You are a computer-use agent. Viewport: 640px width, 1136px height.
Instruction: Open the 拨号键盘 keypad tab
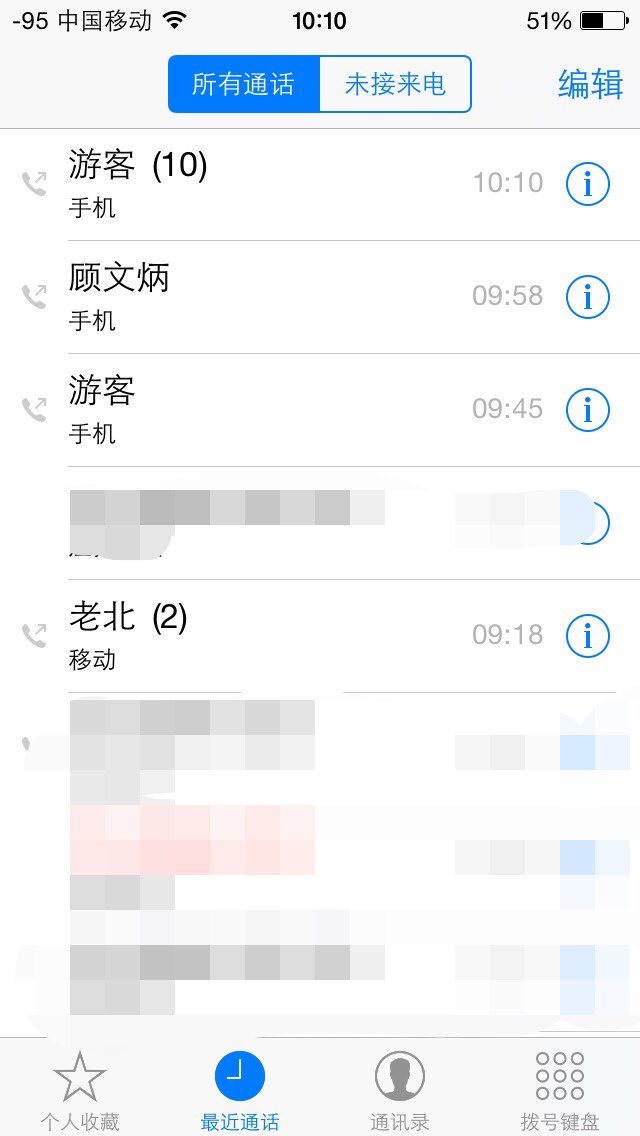560,1089
